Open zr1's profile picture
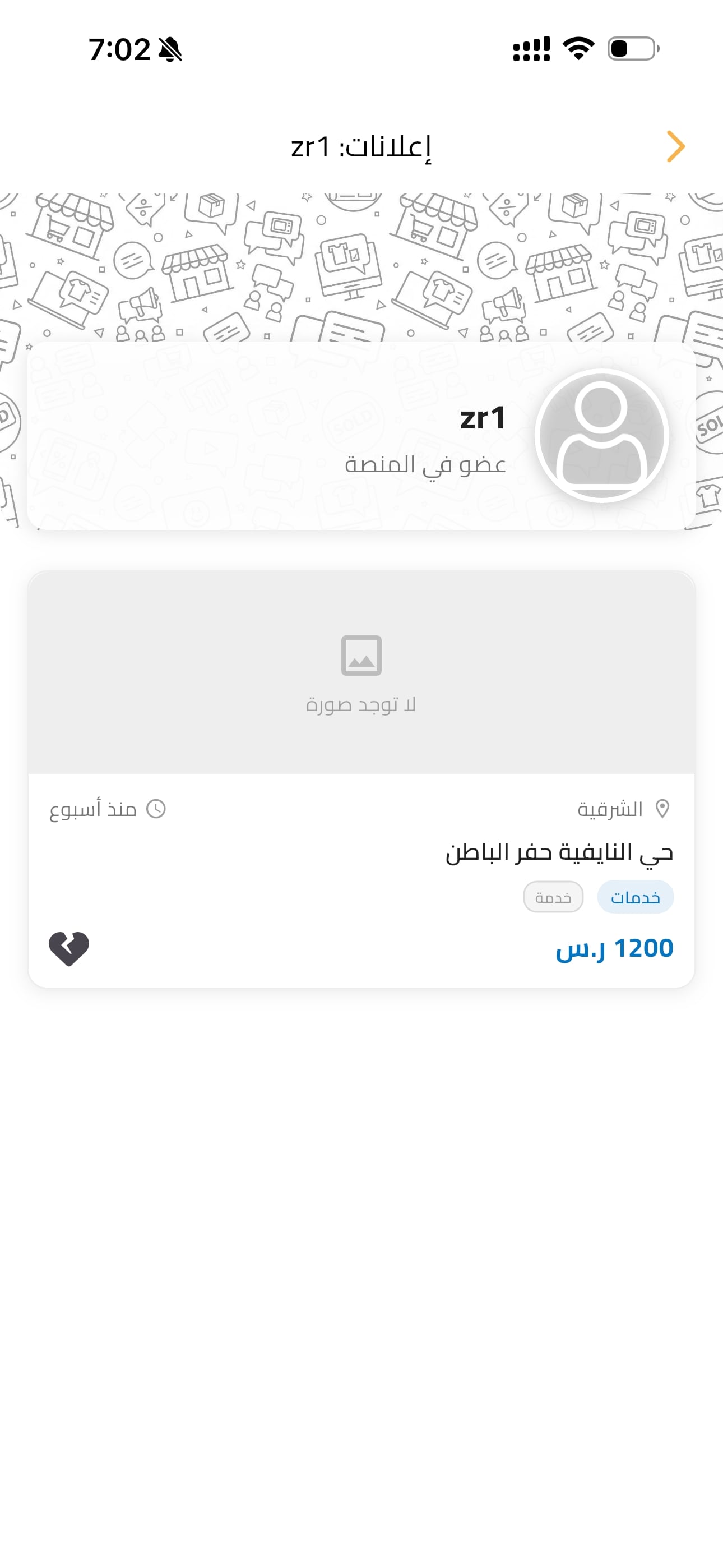The image size is (723, 1568). coord(601,436)
